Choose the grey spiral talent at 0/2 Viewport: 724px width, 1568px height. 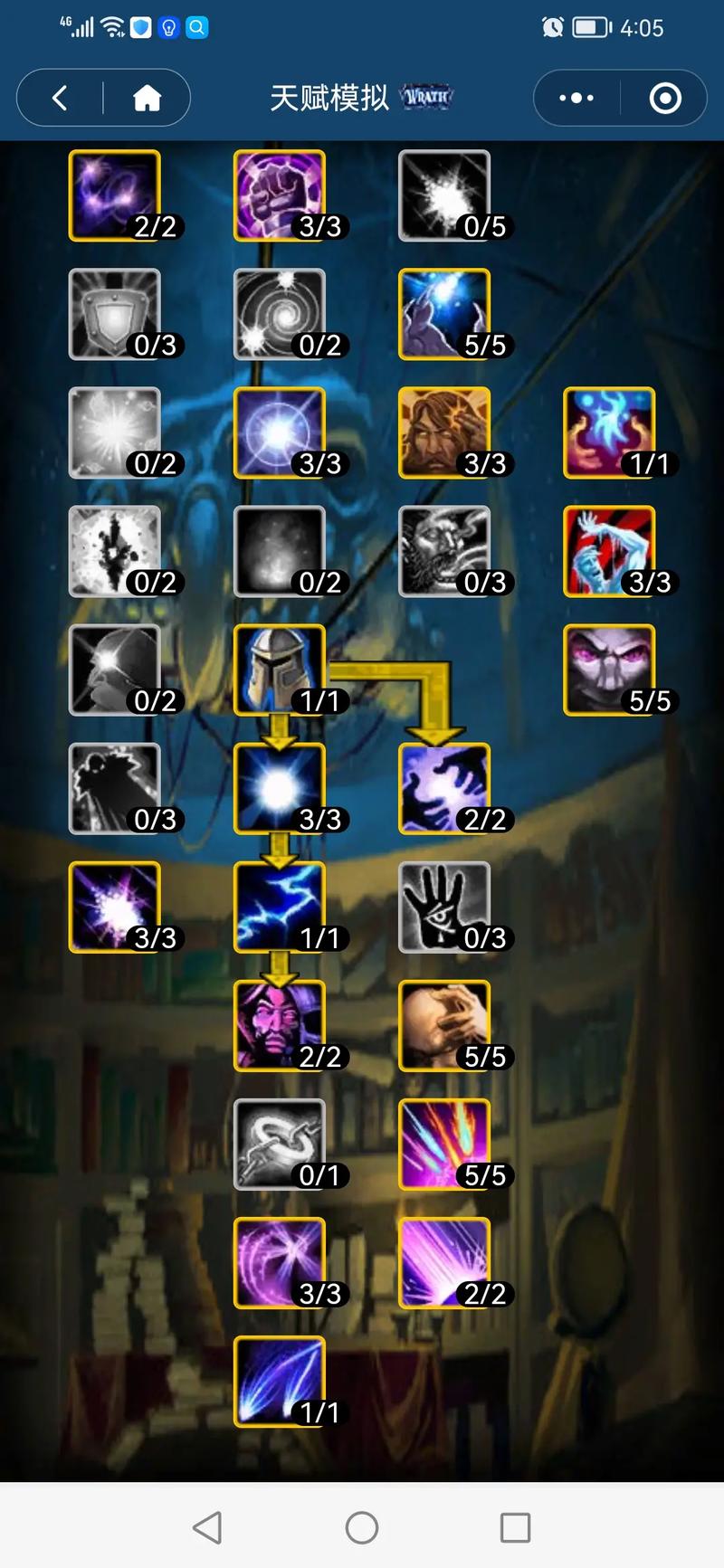[x=280, y=314]
